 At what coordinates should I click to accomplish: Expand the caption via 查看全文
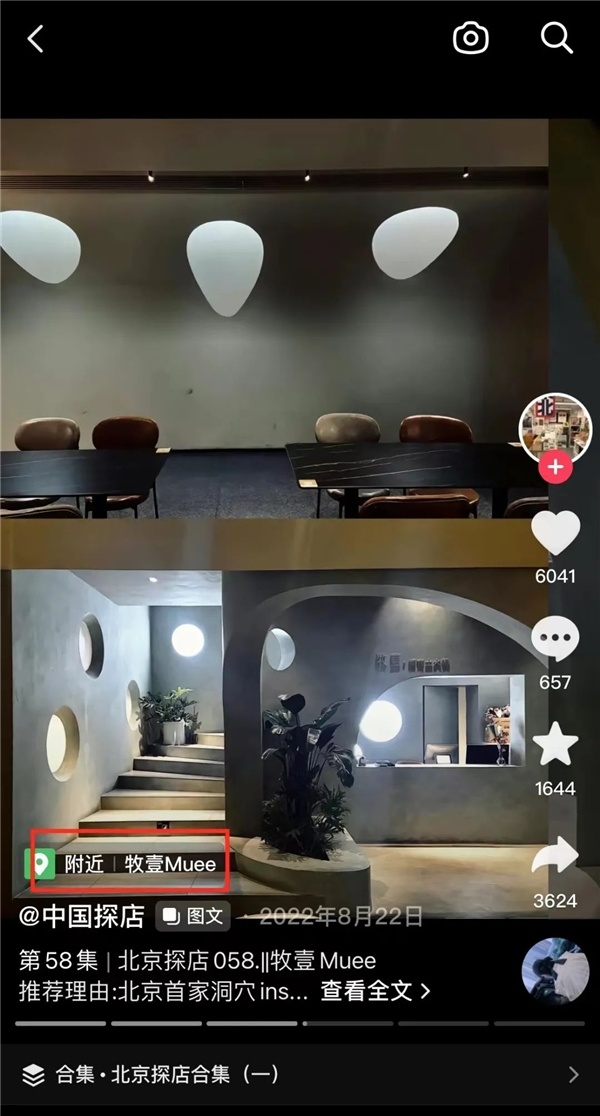coord(375,991)
